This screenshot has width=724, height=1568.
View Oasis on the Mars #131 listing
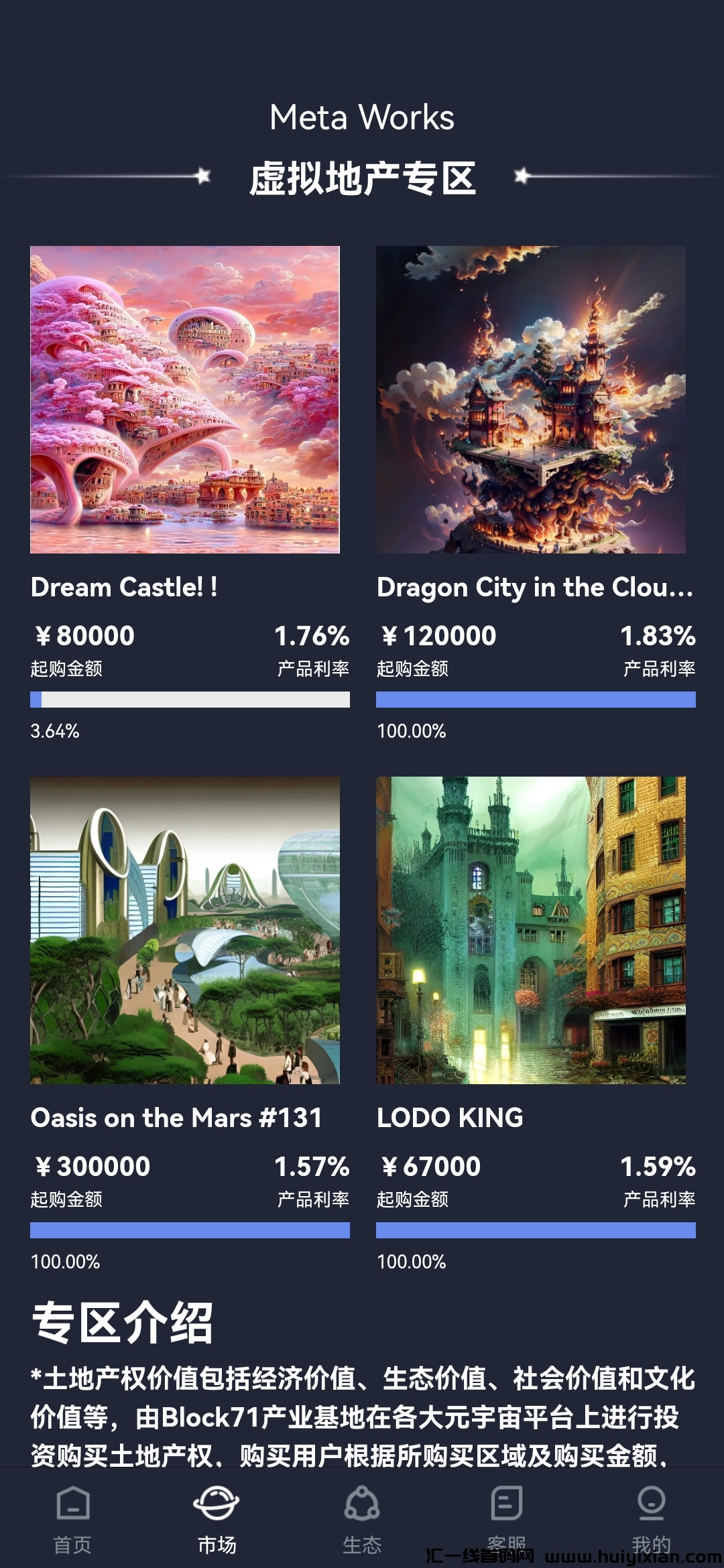click(x=185, y=930)
